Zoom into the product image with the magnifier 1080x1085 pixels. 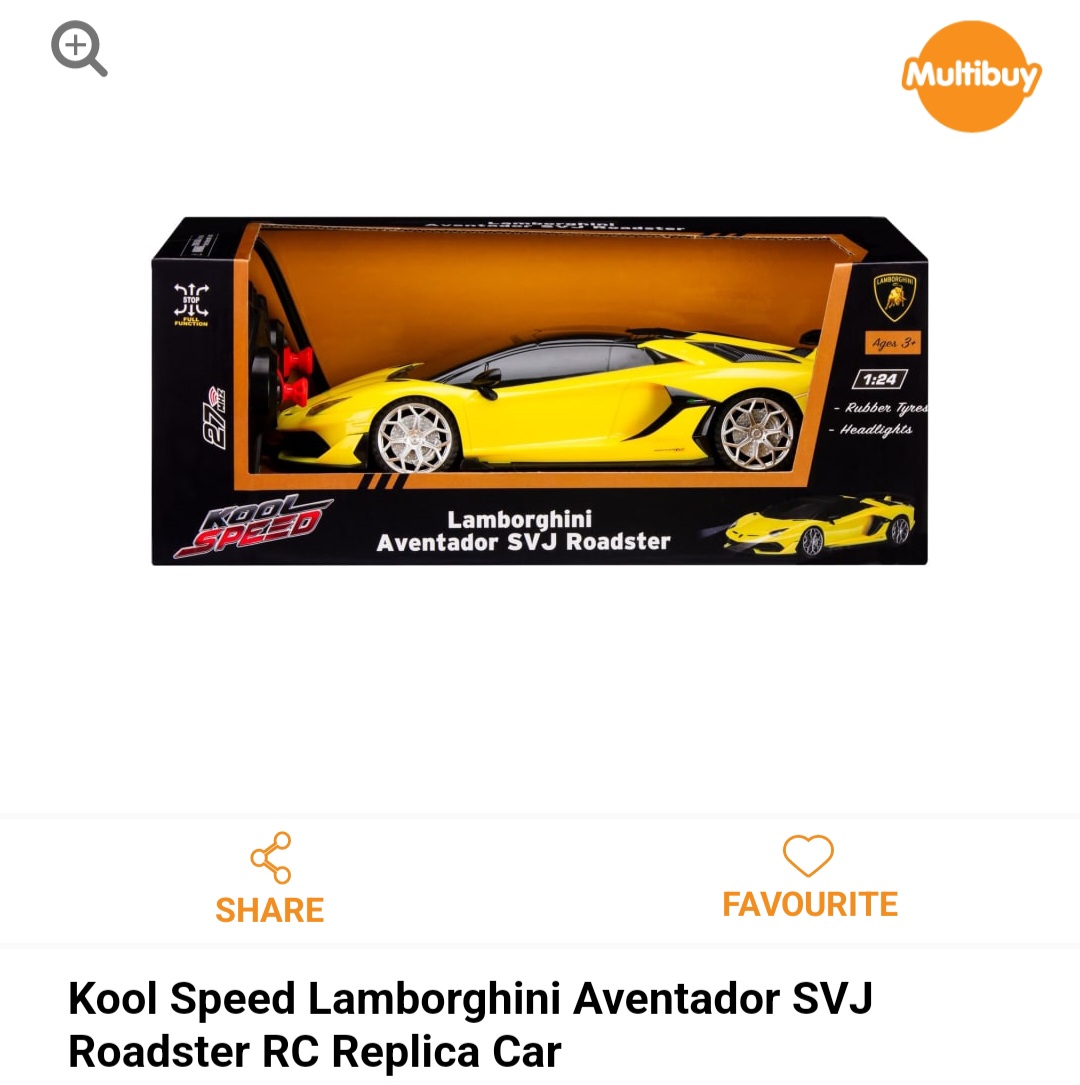pos(79,49)
